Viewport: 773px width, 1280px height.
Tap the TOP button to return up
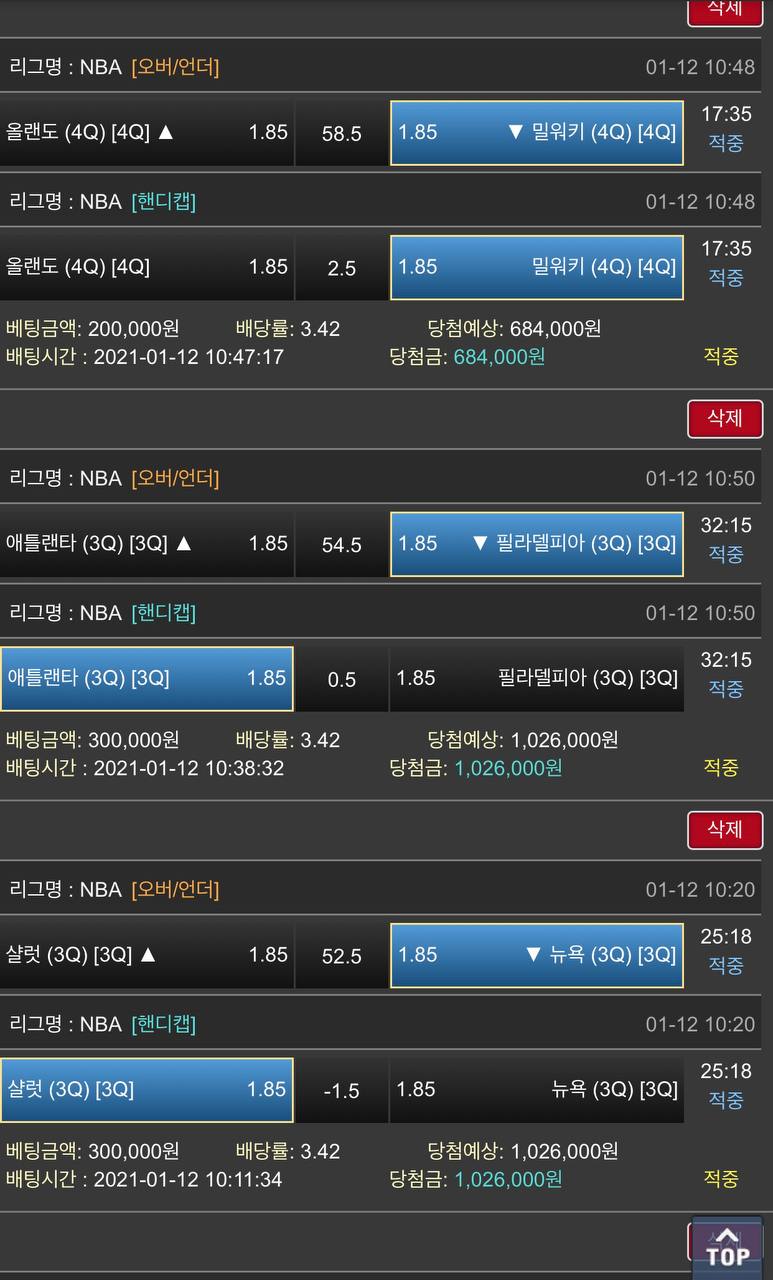coord(727,1248)
